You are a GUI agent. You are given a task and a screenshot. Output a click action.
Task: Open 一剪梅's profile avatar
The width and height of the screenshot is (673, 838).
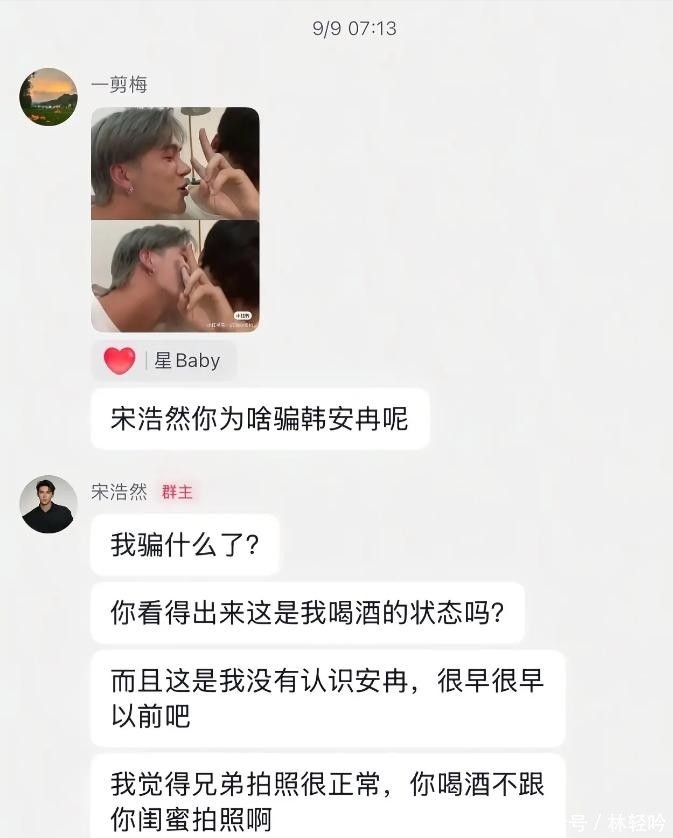tap(48, 97)
